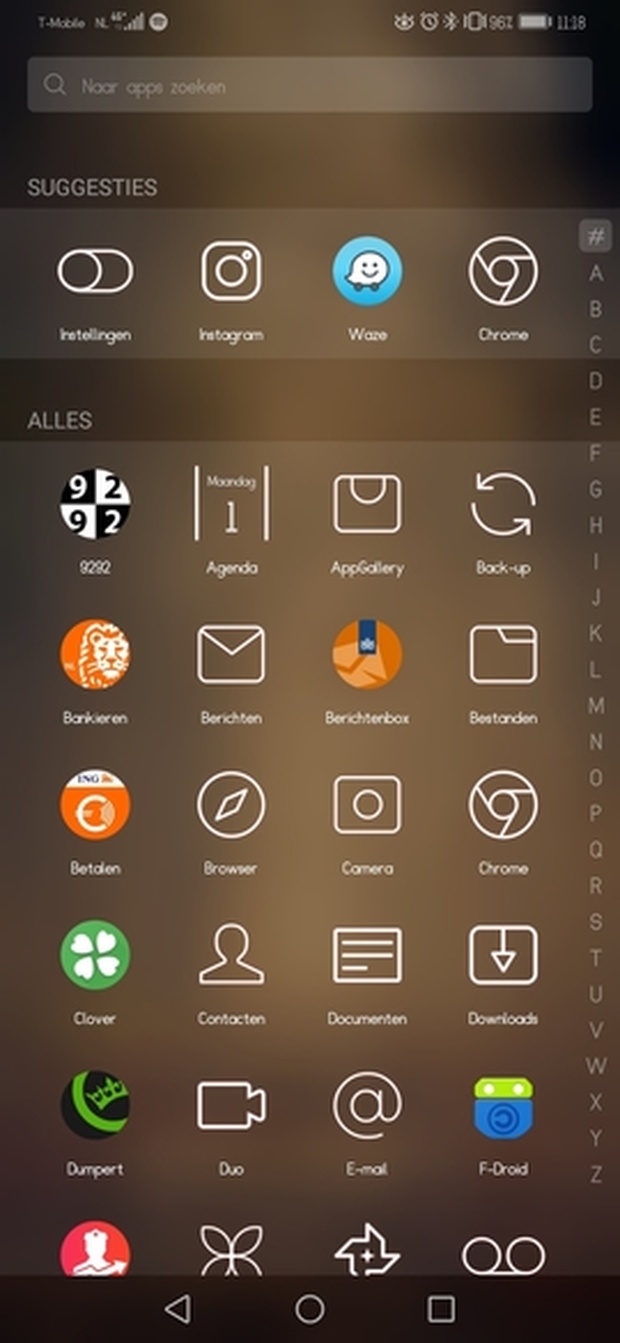620x1343 pixels.
Task: Launch AppGallery
Action: (x=367, y=504)
